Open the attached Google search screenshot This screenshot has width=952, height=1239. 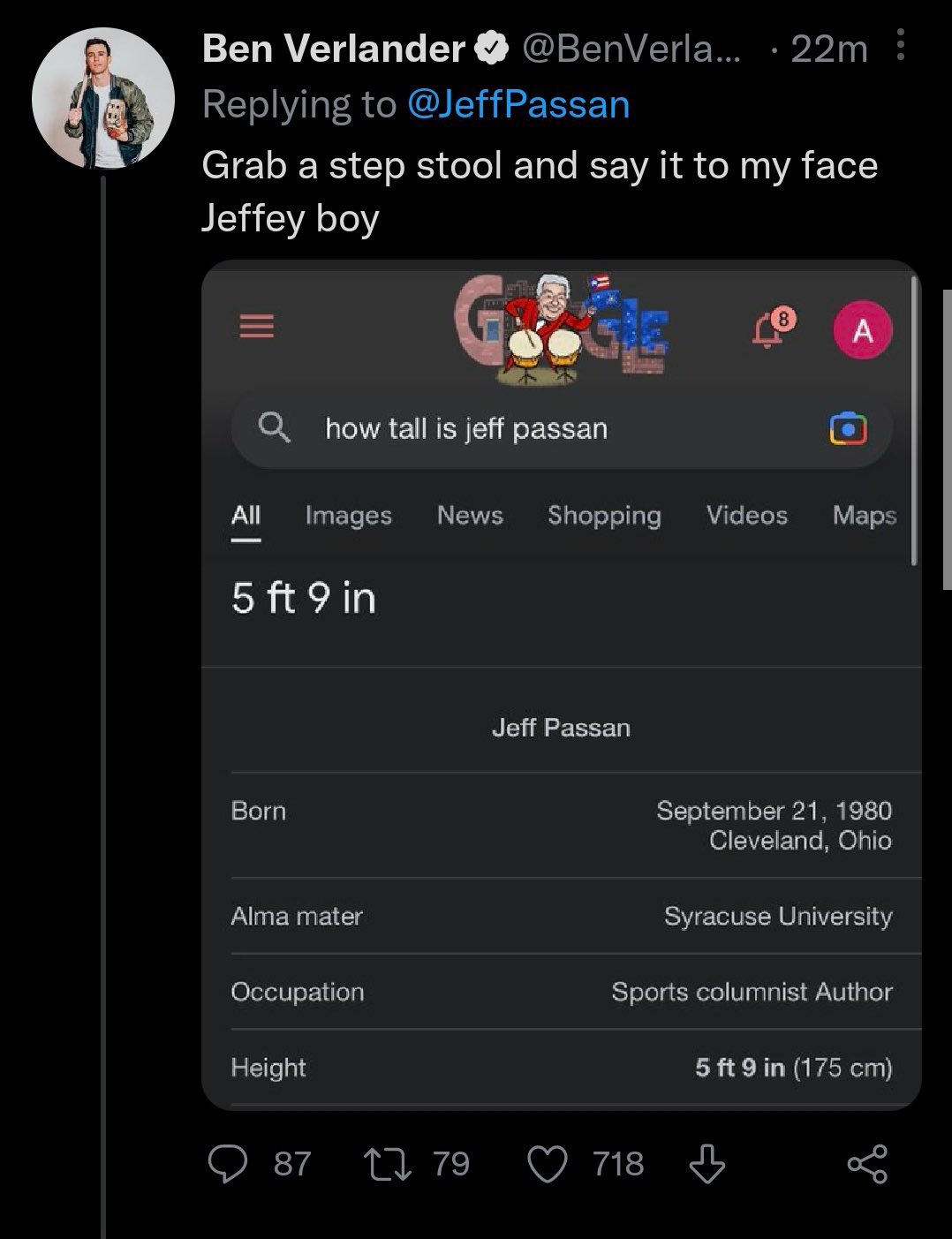[x=561, y=684]
